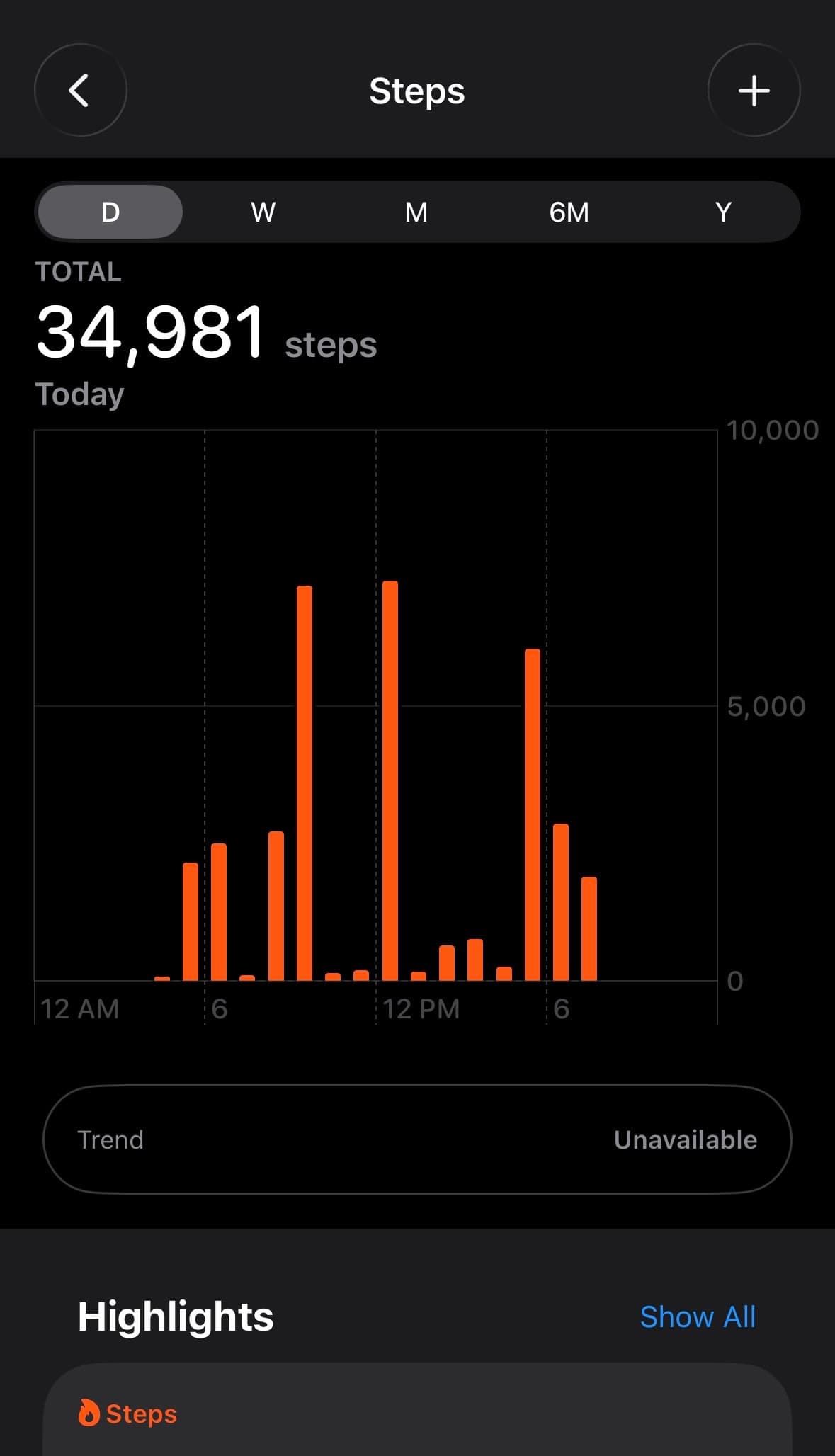Open the 6M six-month view

(x=570, y=211)
